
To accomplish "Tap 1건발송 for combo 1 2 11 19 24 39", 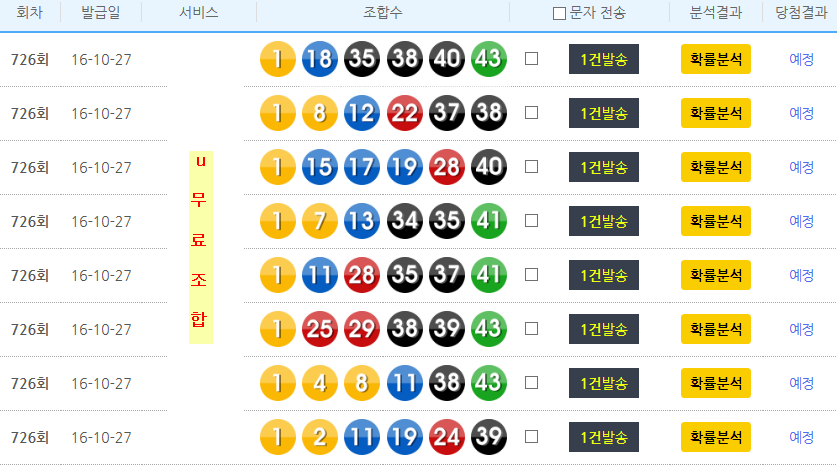I will (x=603, y=437).
